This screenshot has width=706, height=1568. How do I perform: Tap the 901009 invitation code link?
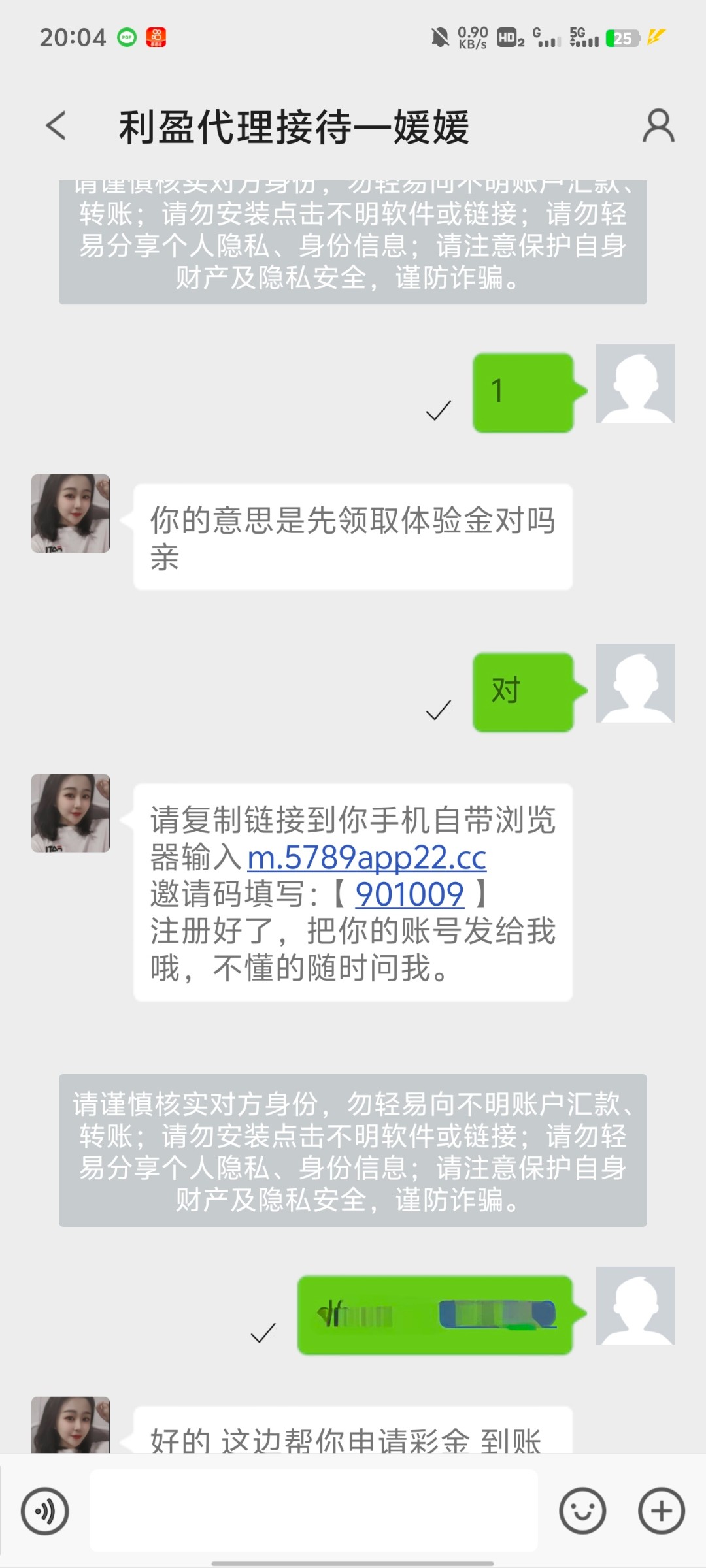(x=409, y=894)
